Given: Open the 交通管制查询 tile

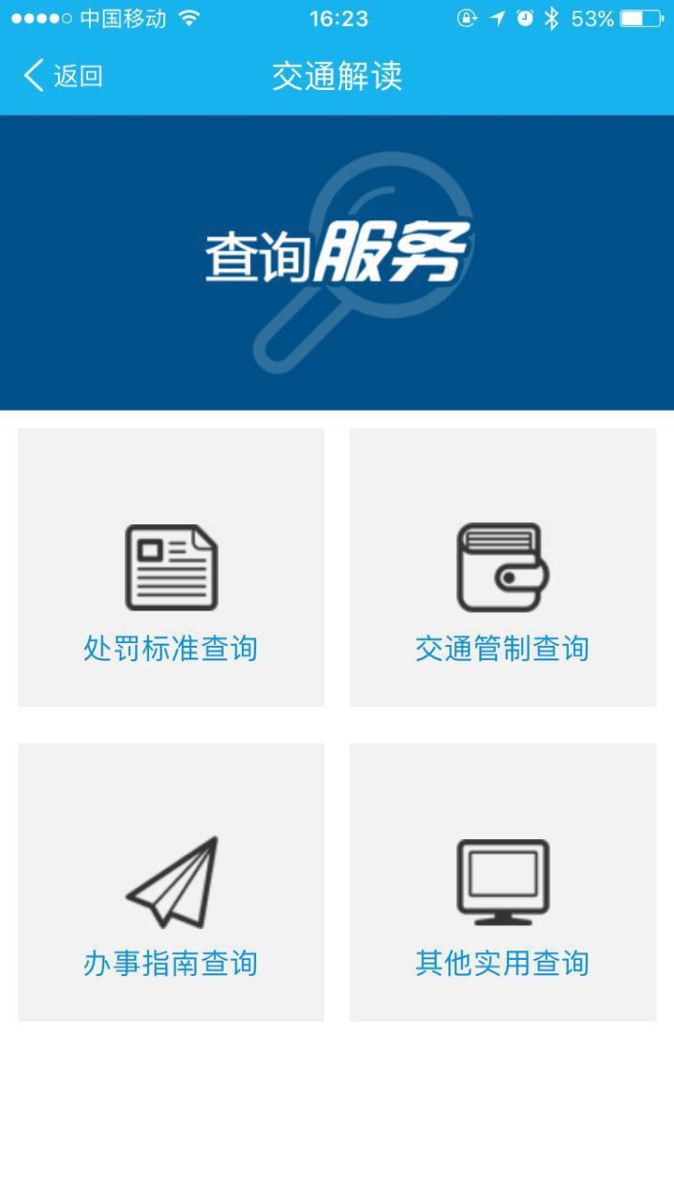Looking at the screenshot, I should pos(502,568).
